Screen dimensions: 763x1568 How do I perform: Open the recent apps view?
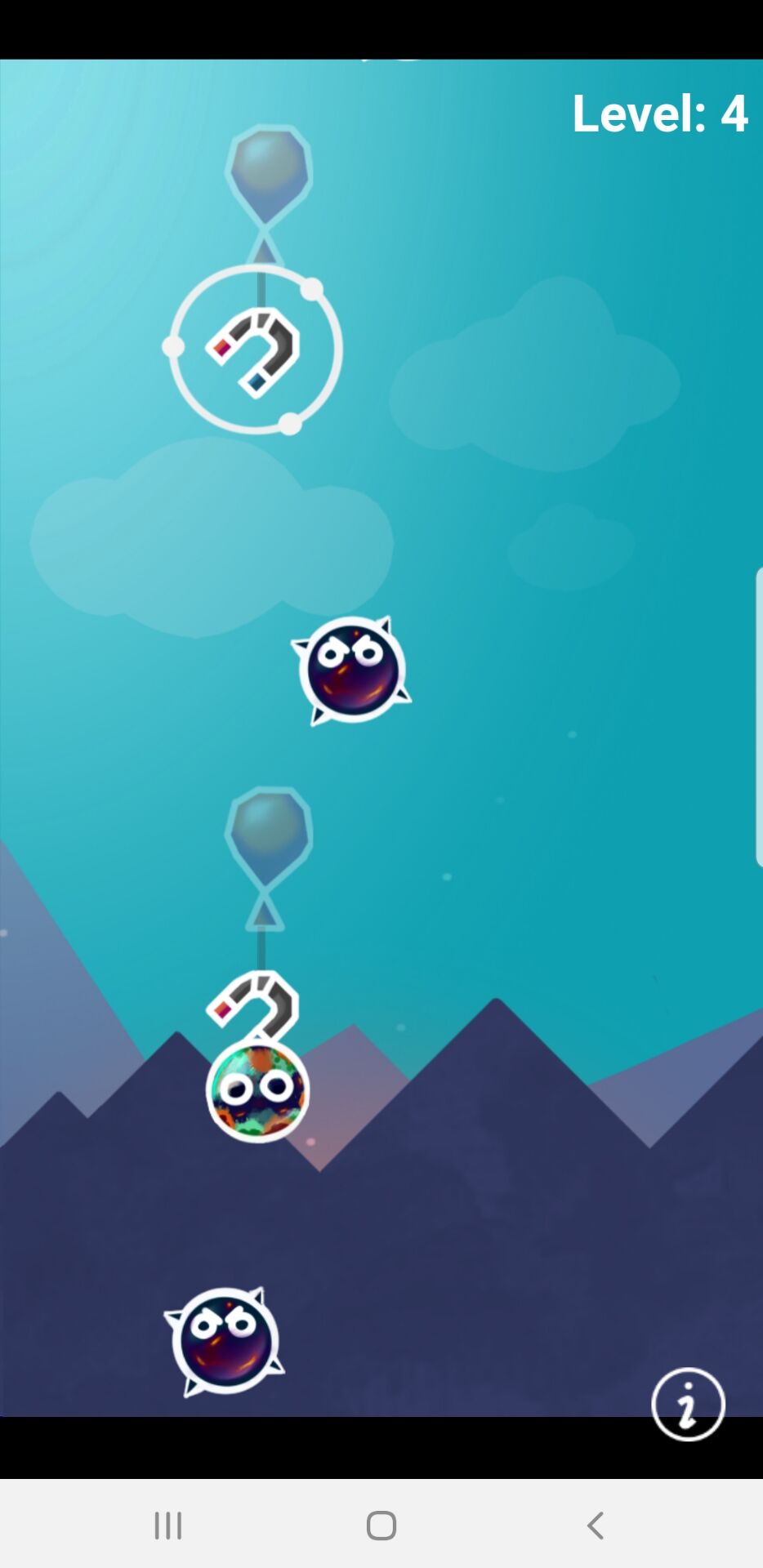click(x=168, y=1525)
